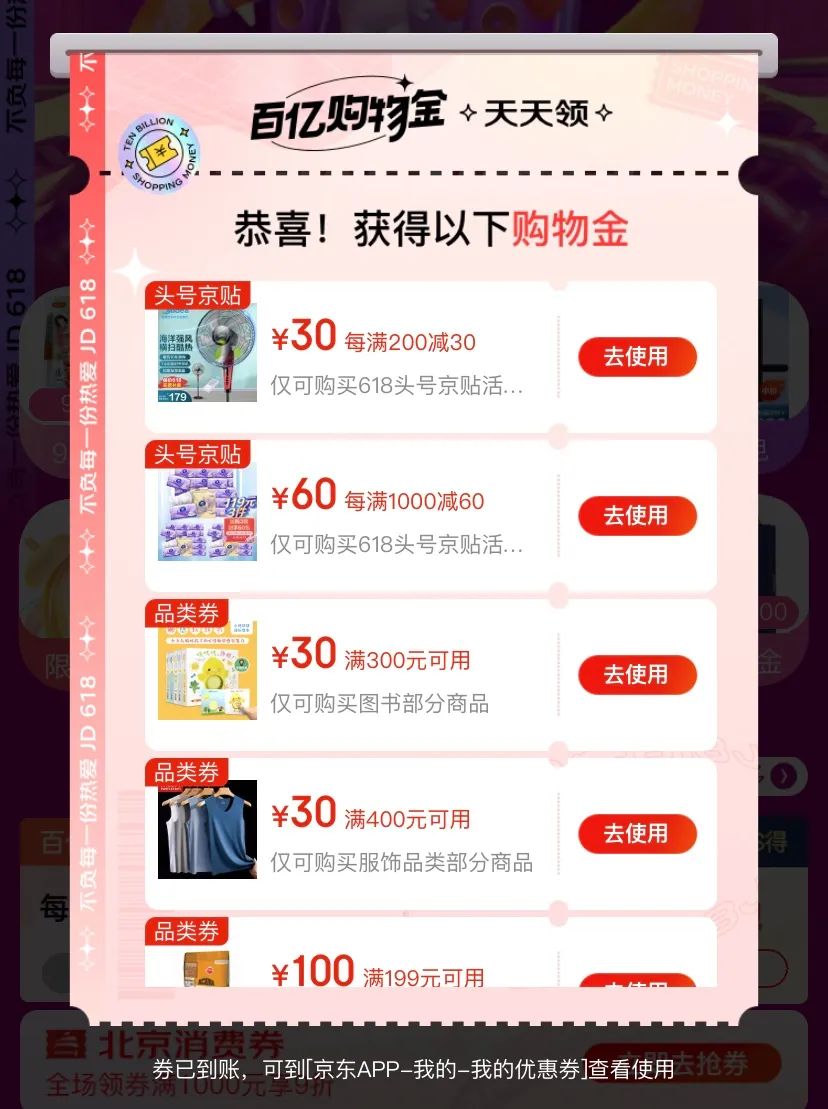Tap 去使用 for ¥60 每满1000减60 coupon

[x=636, y=516]
